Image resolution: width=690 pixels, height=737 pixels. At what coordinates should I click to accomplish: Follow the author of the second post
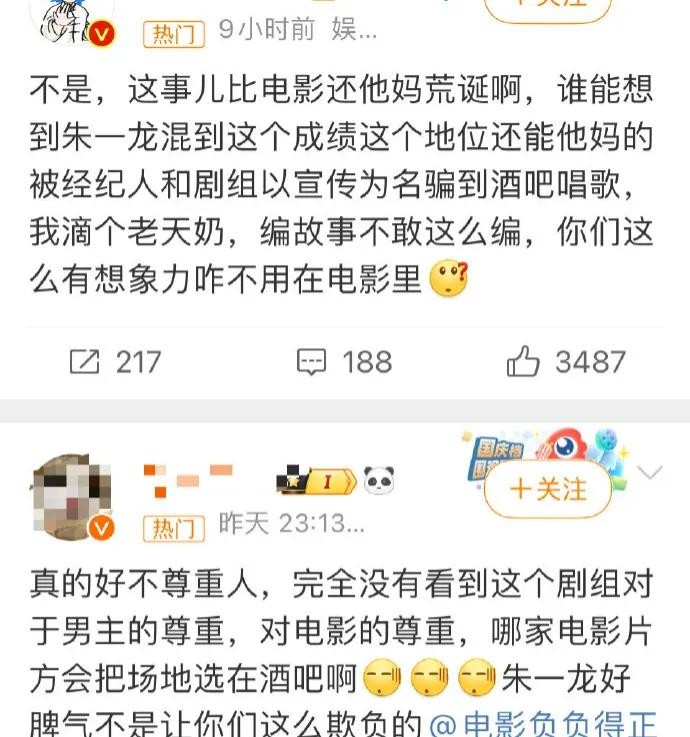[x=548, y=489]
